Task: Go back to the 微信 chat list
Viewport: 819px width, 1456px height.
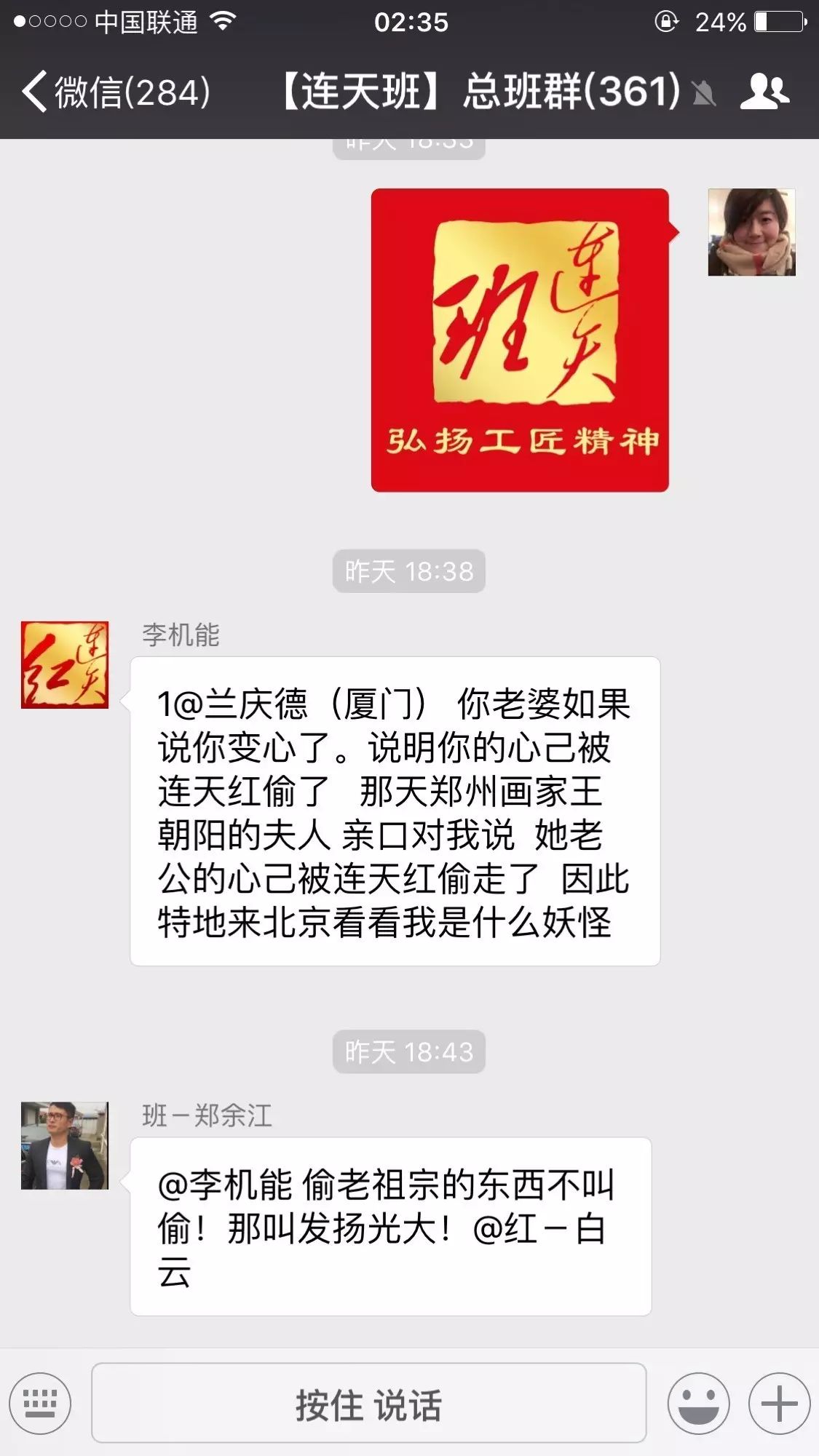Action: [x=116, y=92]
